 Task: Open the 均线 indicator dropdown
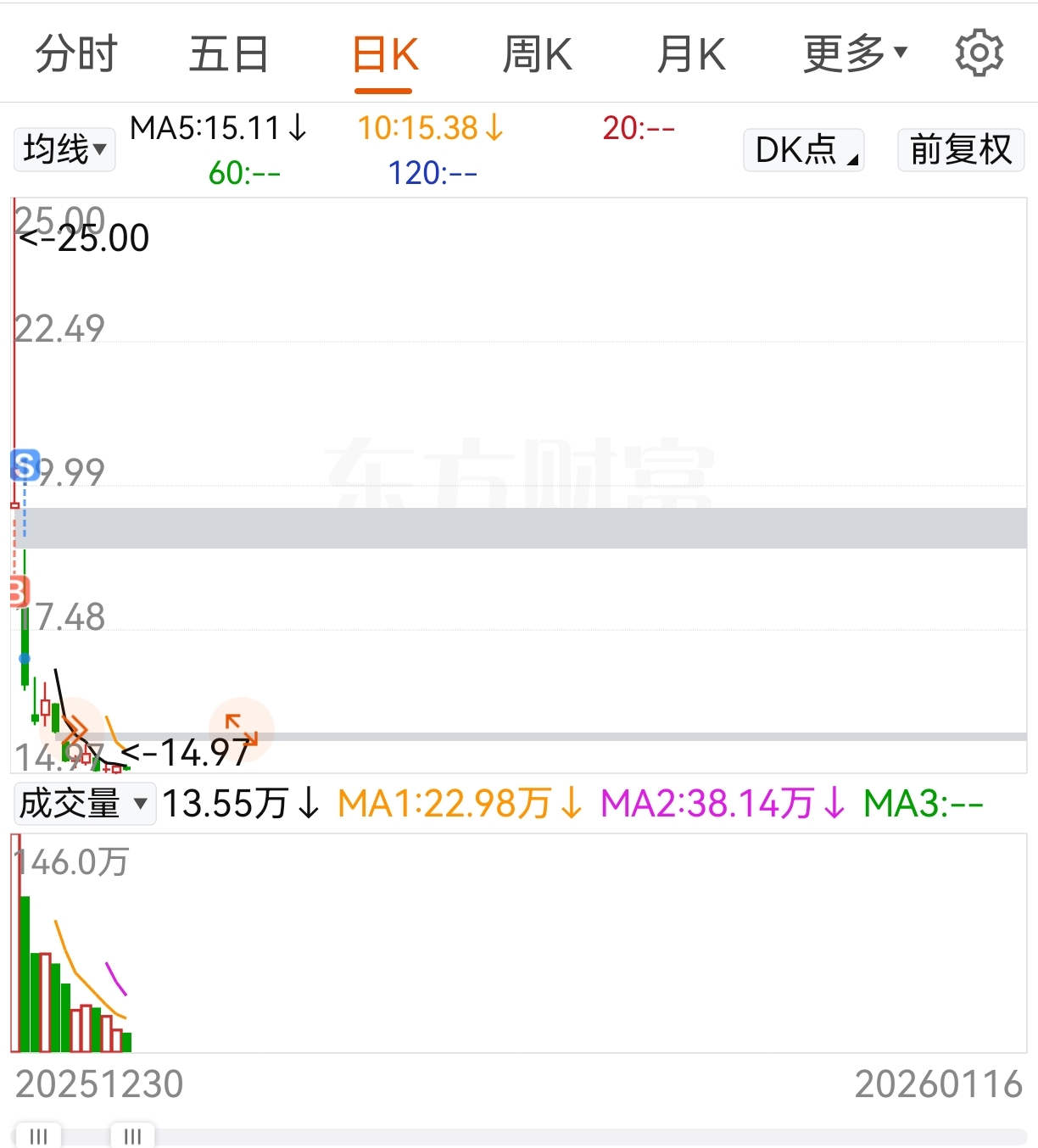(x=64, y=150)
